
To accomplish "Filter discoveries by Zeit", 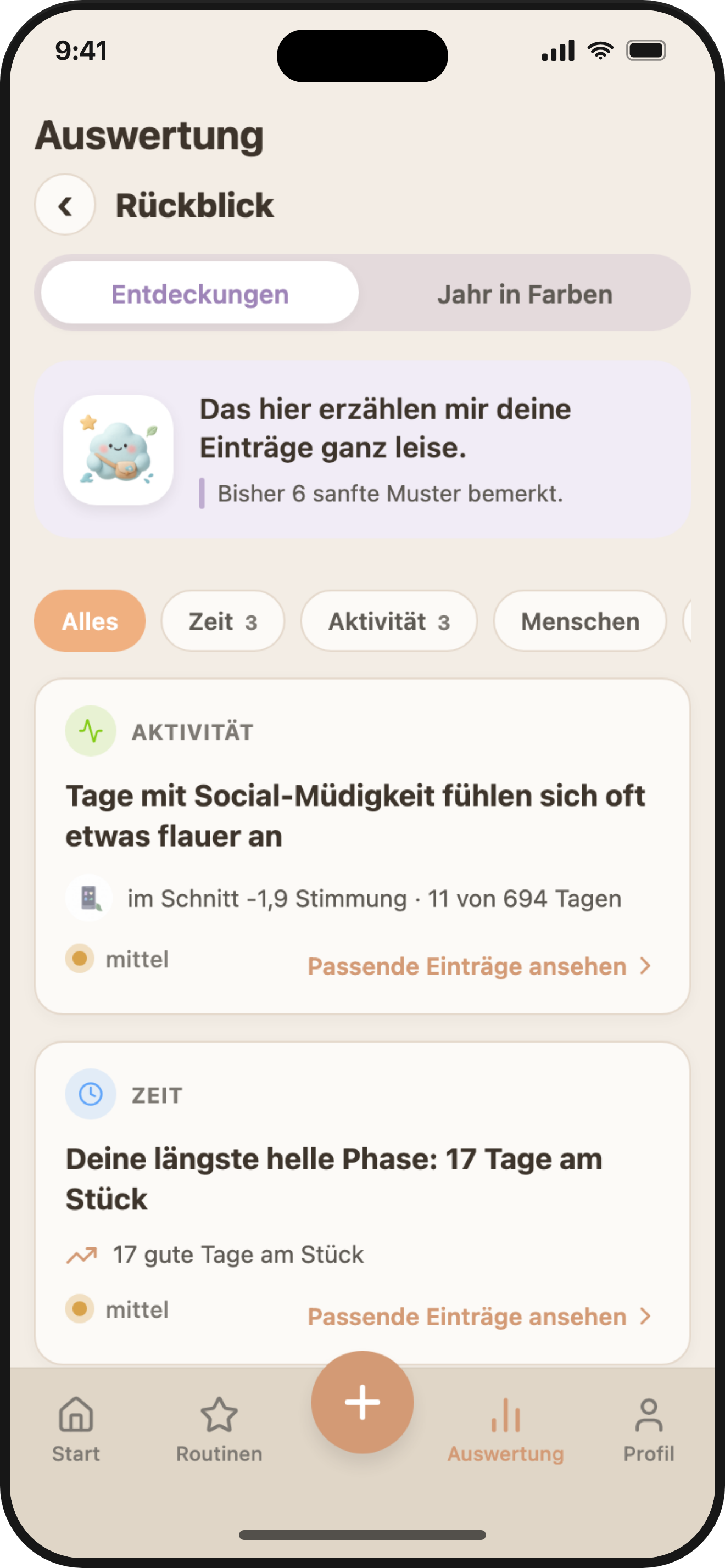I will tap(223, 621).
